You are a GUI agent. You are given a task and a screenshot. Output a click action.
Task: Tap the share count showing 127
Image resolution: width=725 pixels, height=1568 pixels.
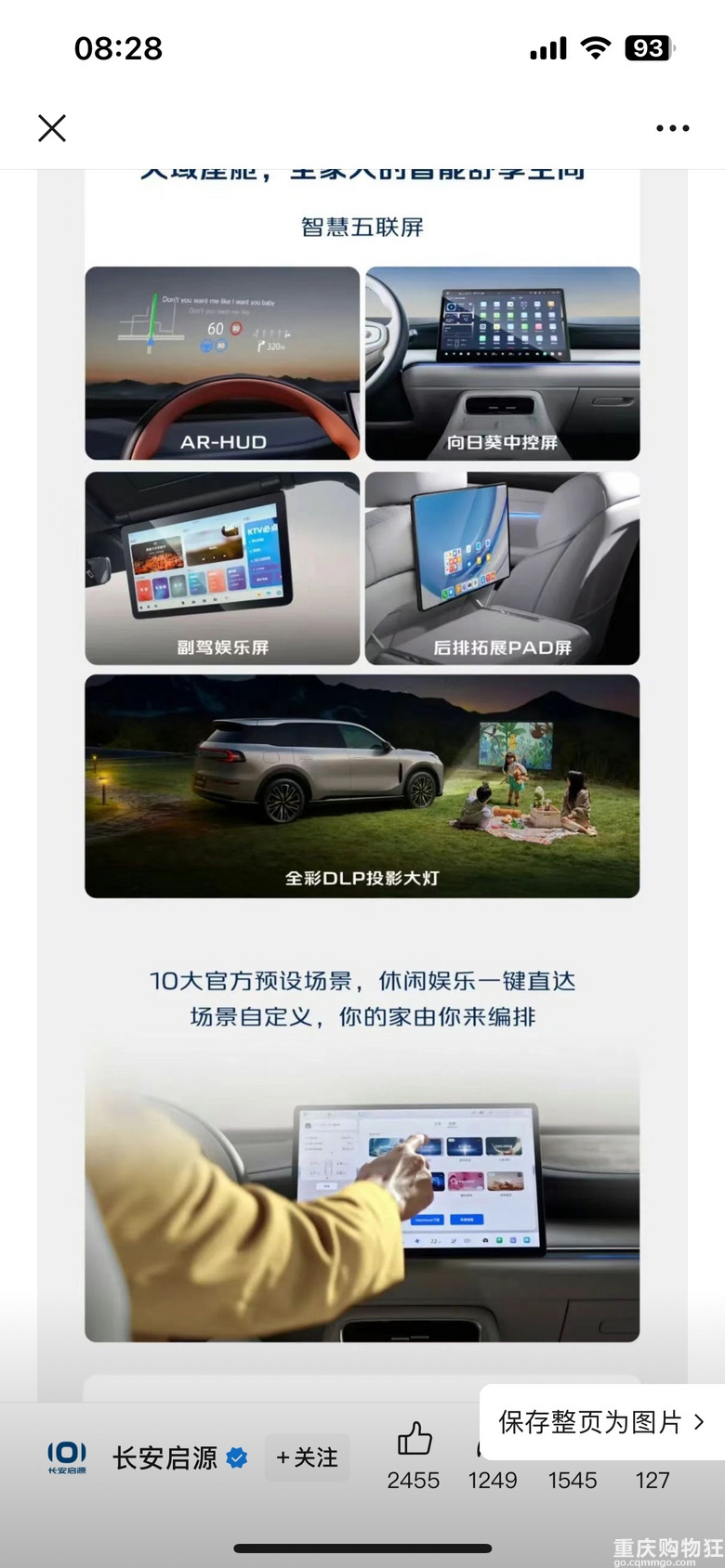(x=652, y=1481)
